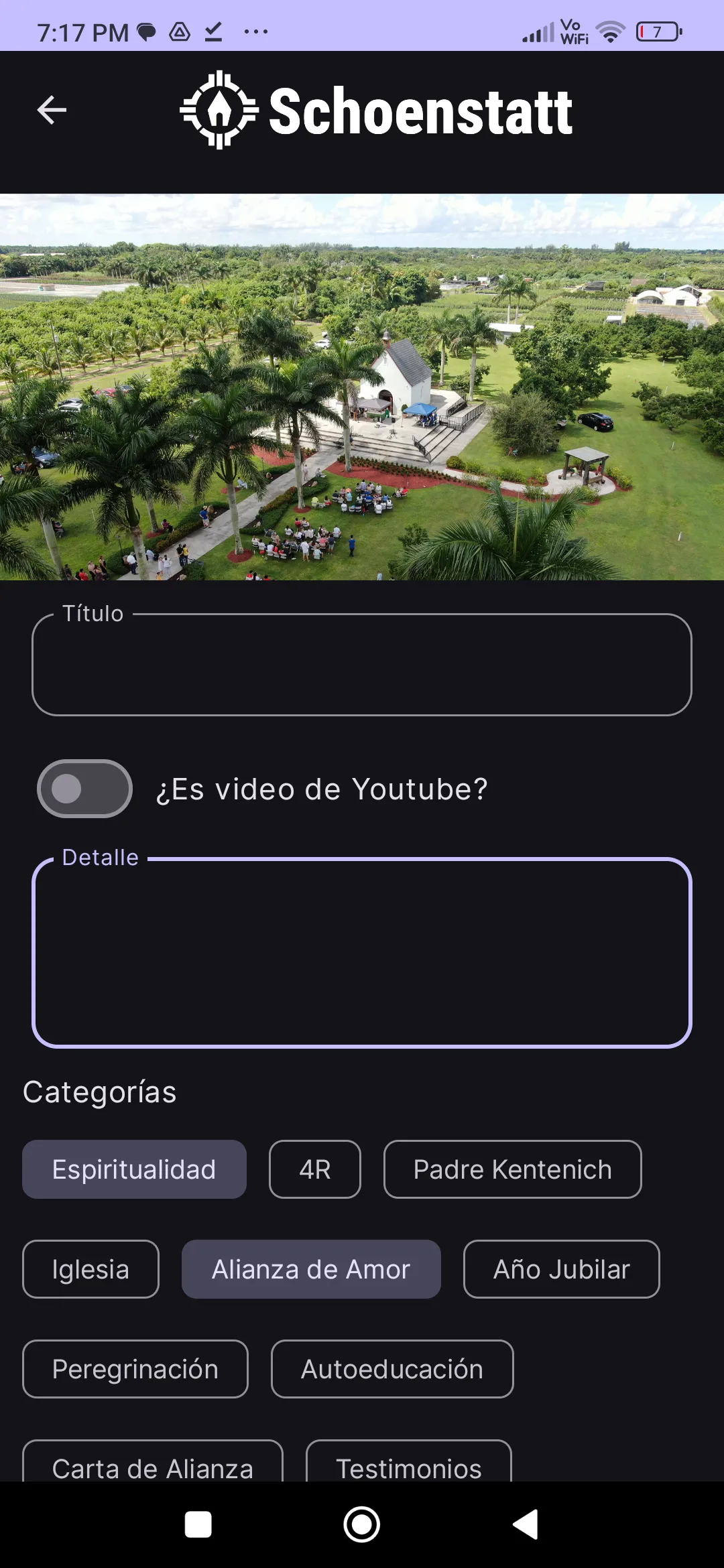Select the 4R category
Viewport: 724px width, 1568px height.
coord(314,1169)
